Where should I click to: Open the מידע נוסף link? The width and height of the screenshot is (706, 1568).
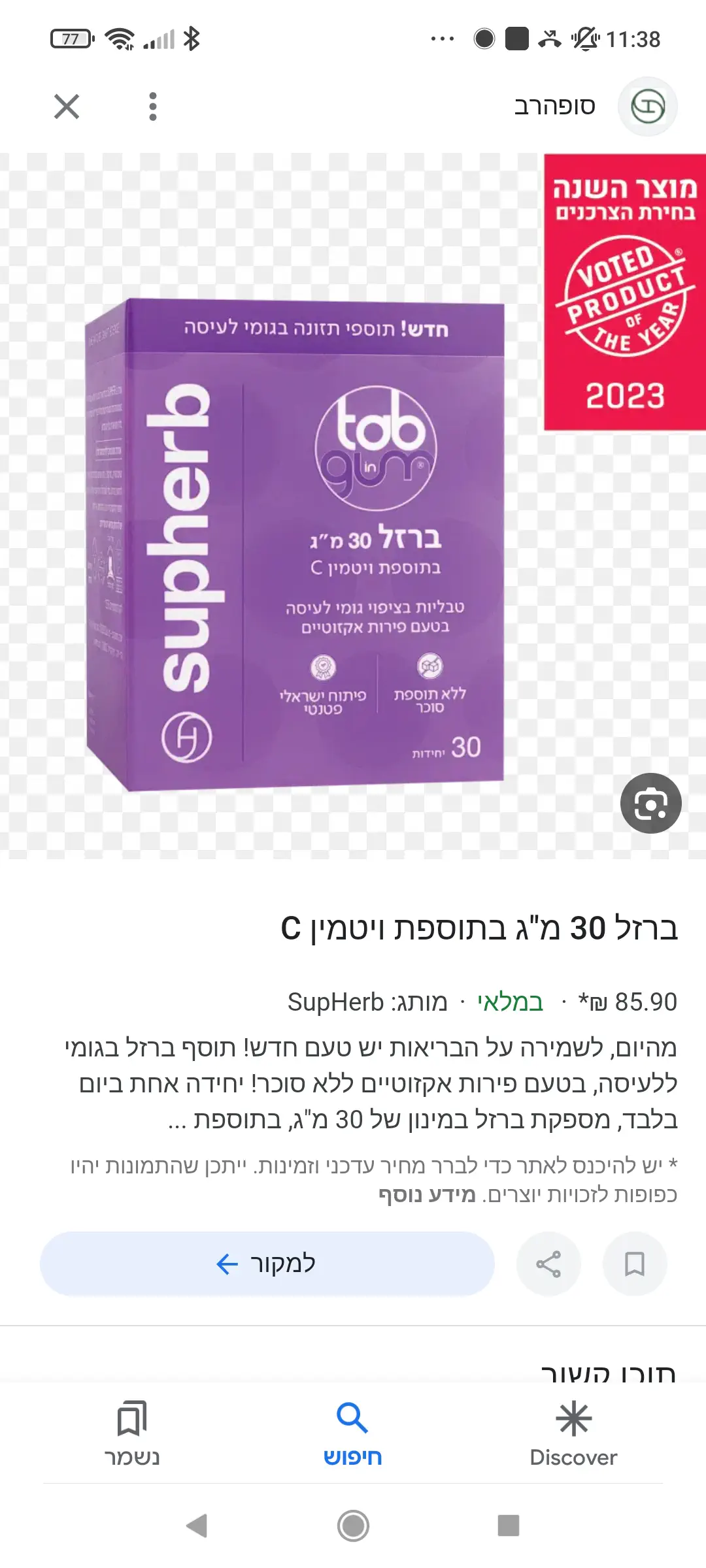[427, 1195]
